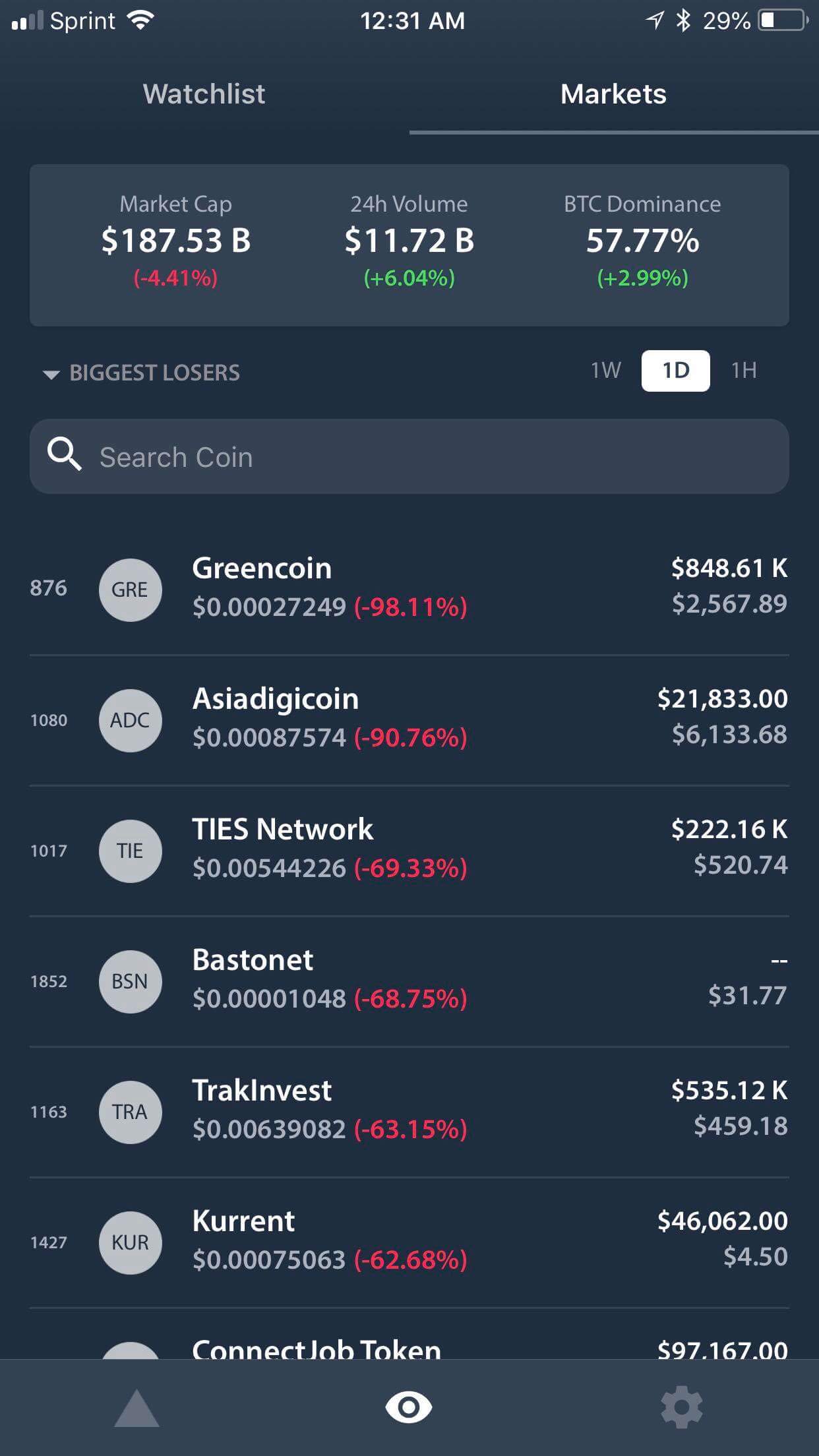Open Asiadigicoin details
The height and width of the screenshot is (1456, 819).
tap(409, 719)
